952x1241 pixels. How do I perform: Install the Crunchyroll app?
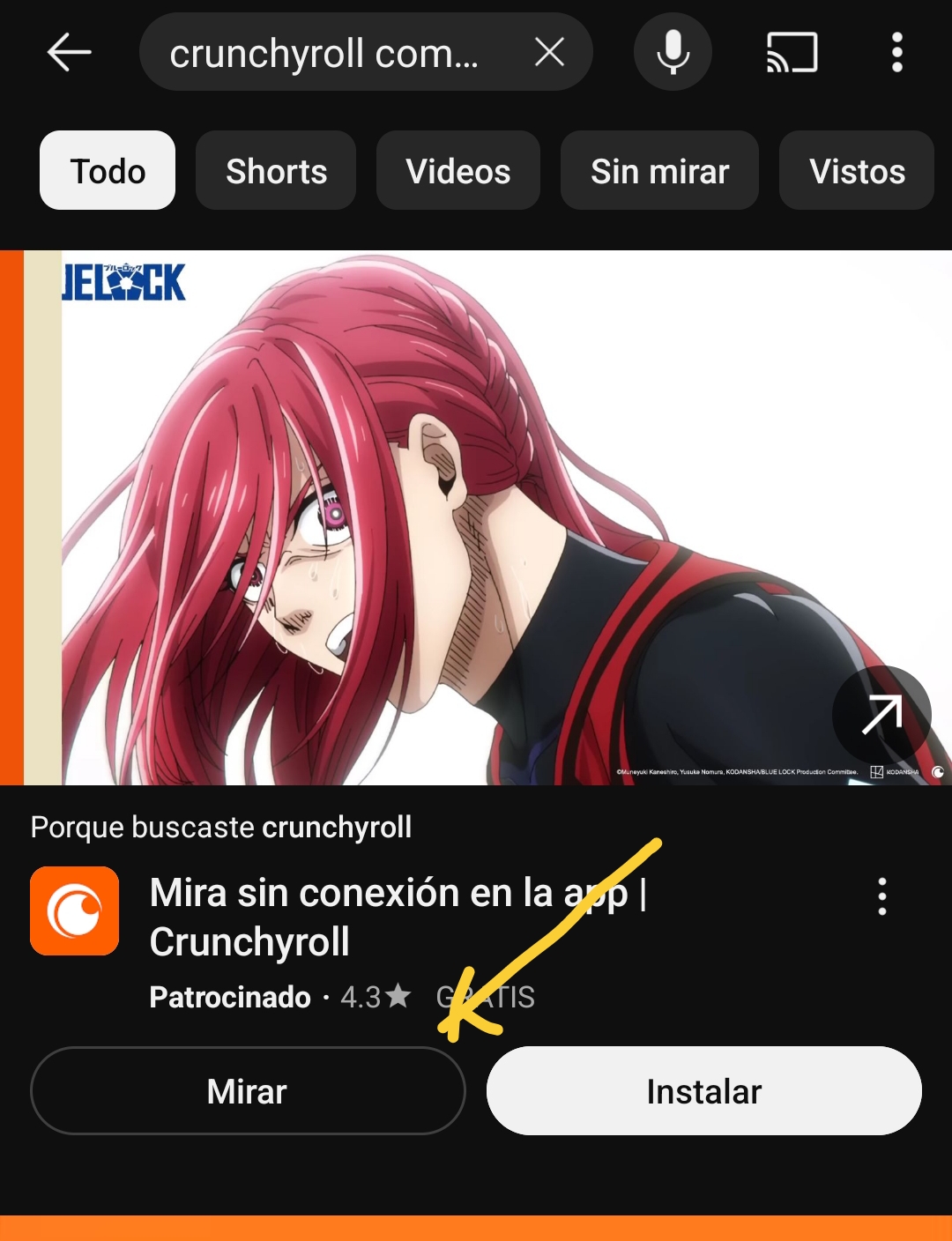coord(703,1091)
